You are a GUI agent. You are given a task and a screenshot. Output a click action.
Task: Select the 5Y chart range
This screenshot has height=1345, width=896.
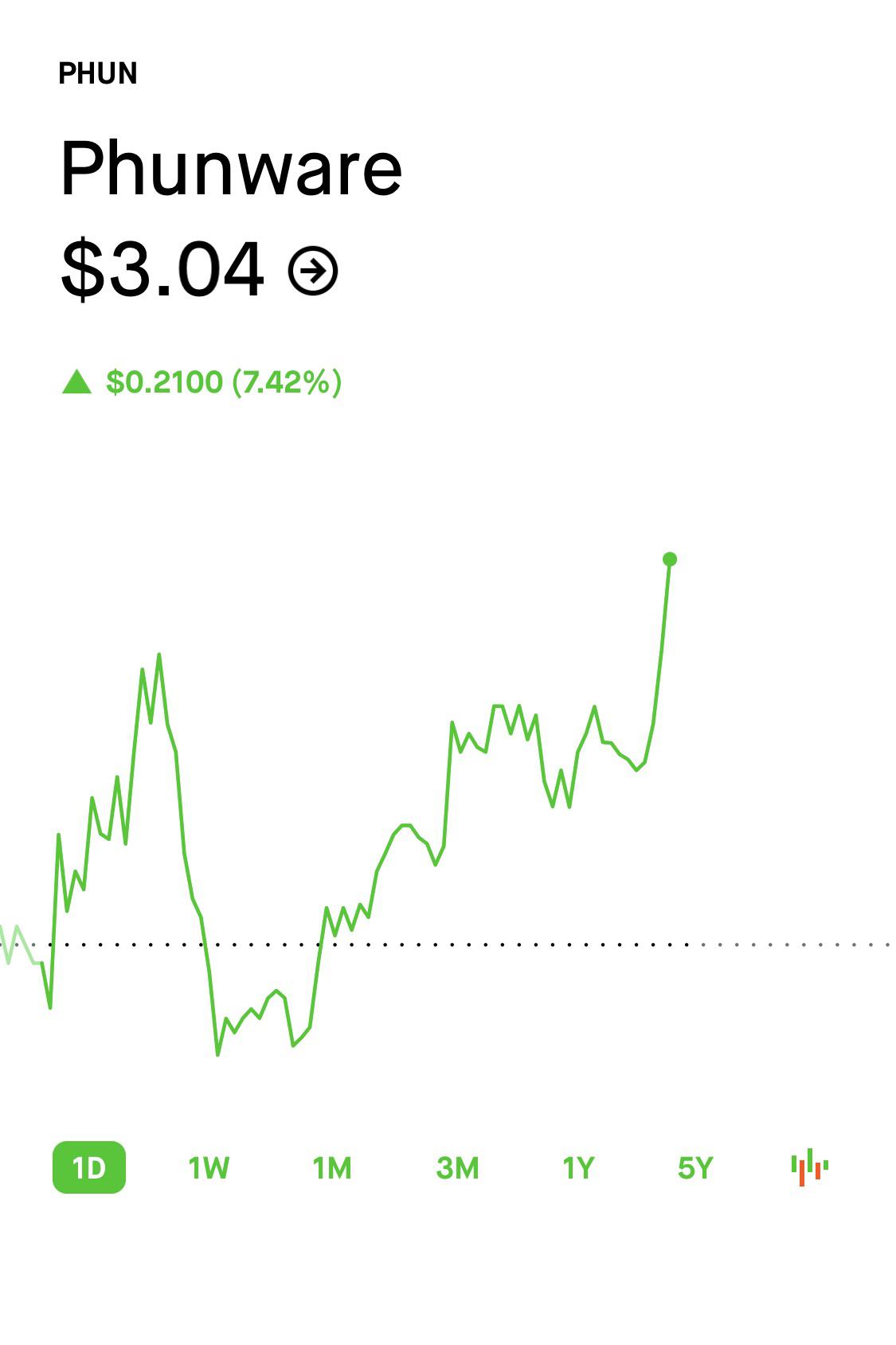[694, 1168]
